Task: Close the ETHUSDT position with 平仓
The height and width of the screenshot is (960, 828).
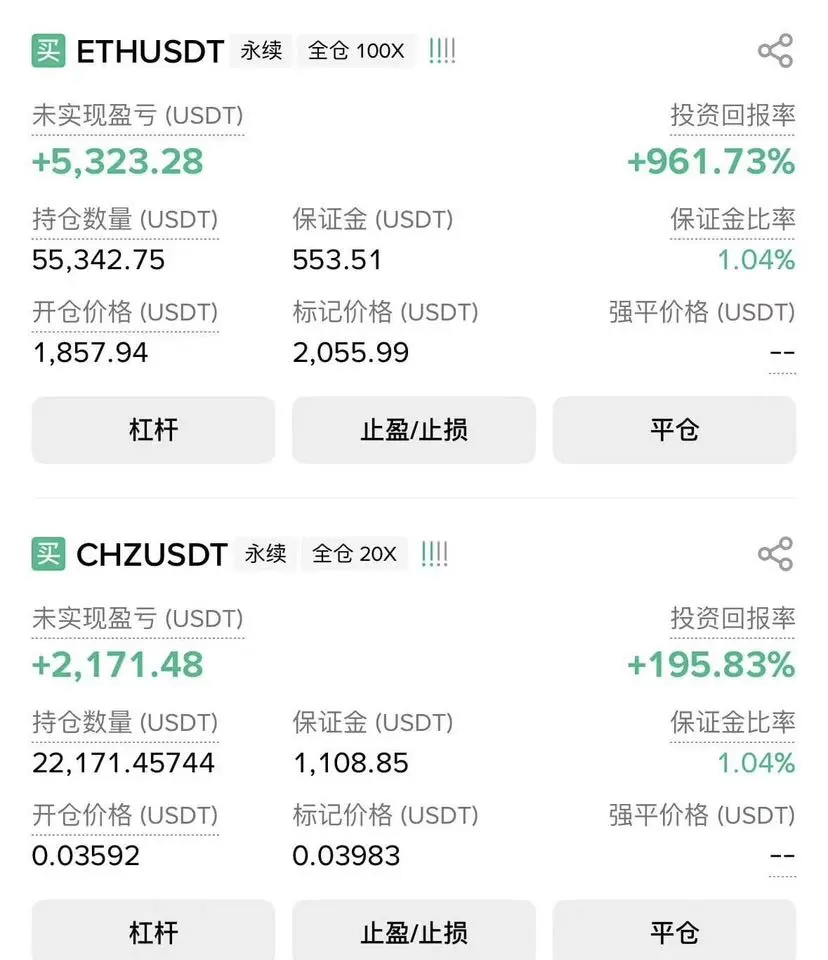Action: tap(674, 430)
